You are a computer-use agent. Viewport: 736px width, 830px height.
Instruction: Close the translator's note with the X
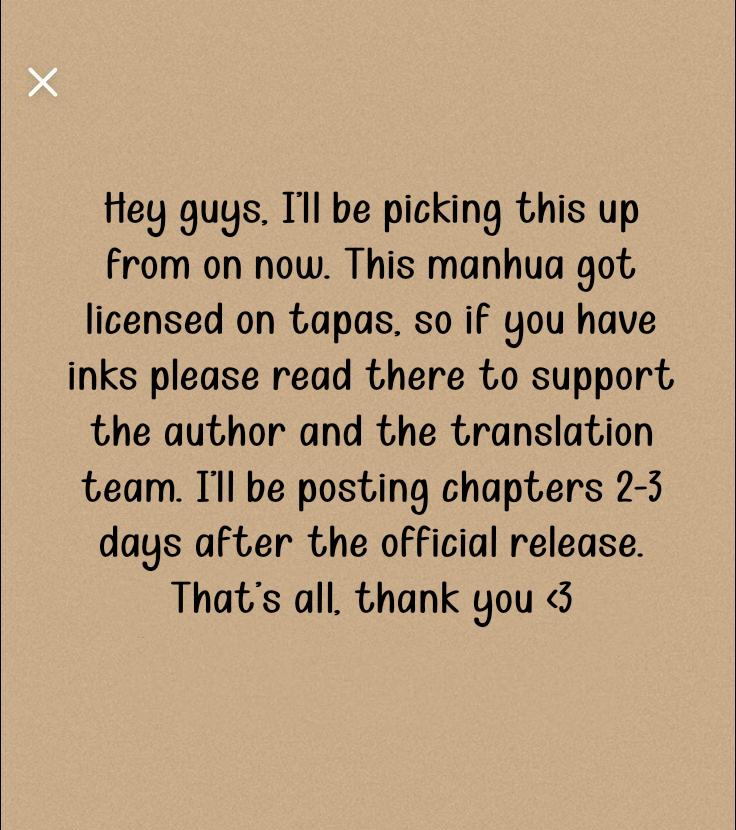[x=43, y=82]
